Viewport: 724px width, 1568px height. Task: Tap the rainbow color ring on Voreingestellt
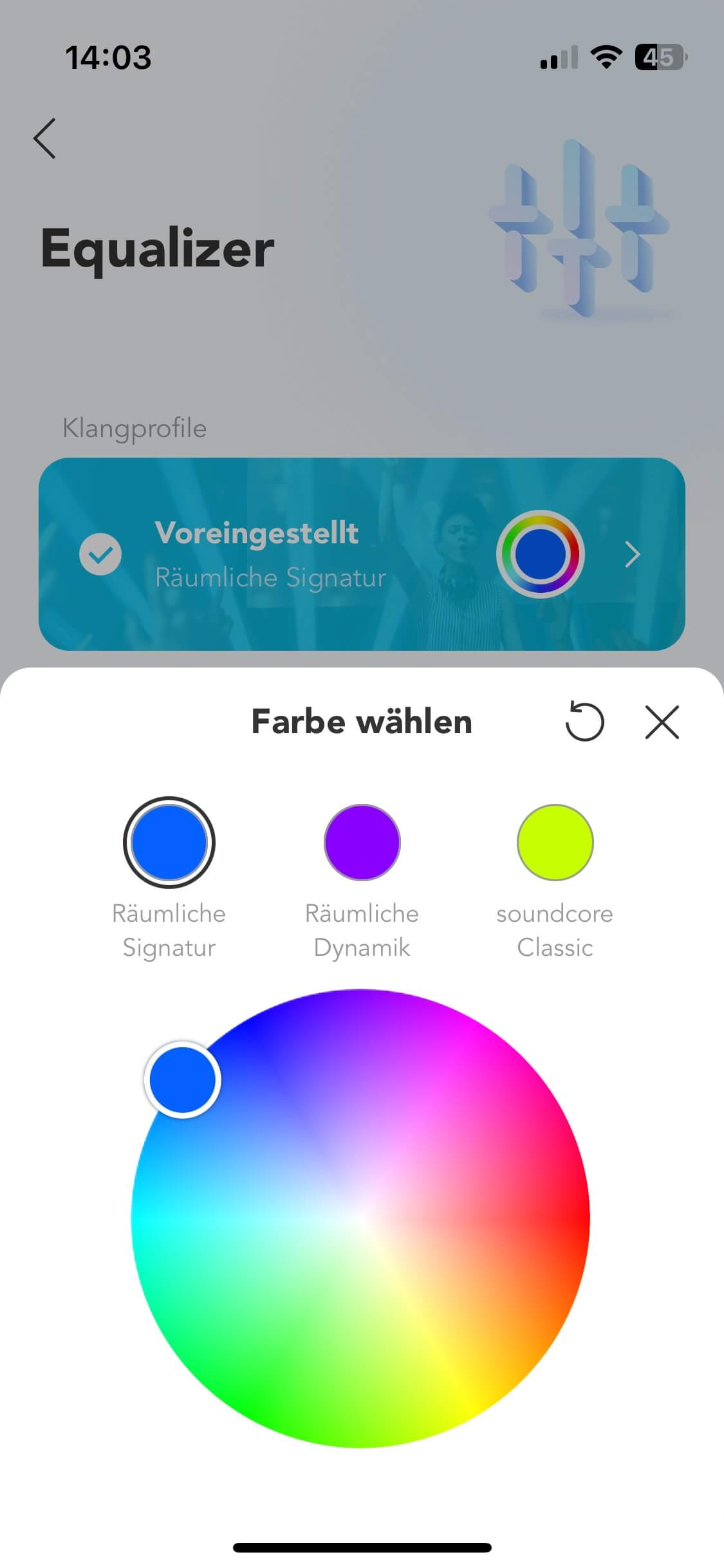pos(540,554)
